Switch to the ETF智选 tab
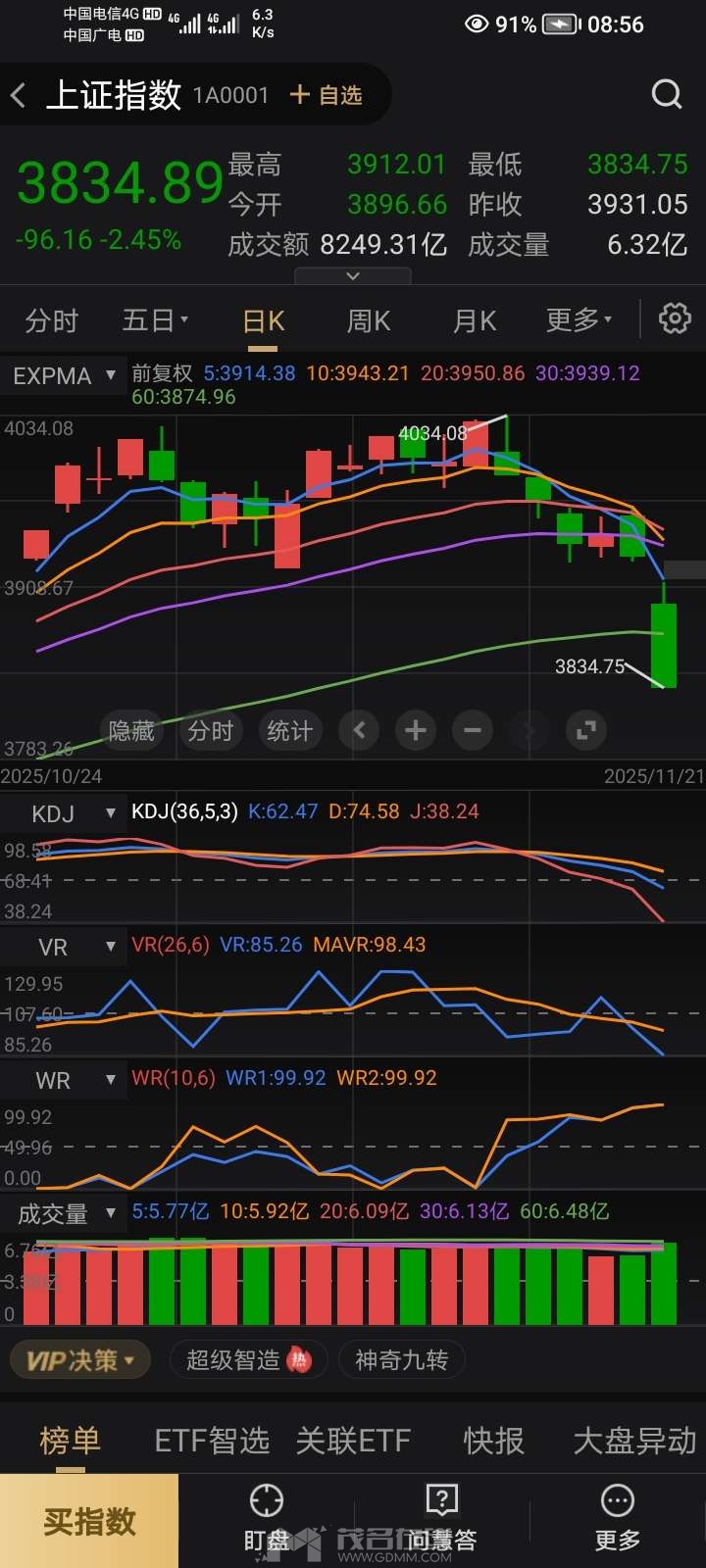Viewport: 706px width, 1568px height. 212,1441
